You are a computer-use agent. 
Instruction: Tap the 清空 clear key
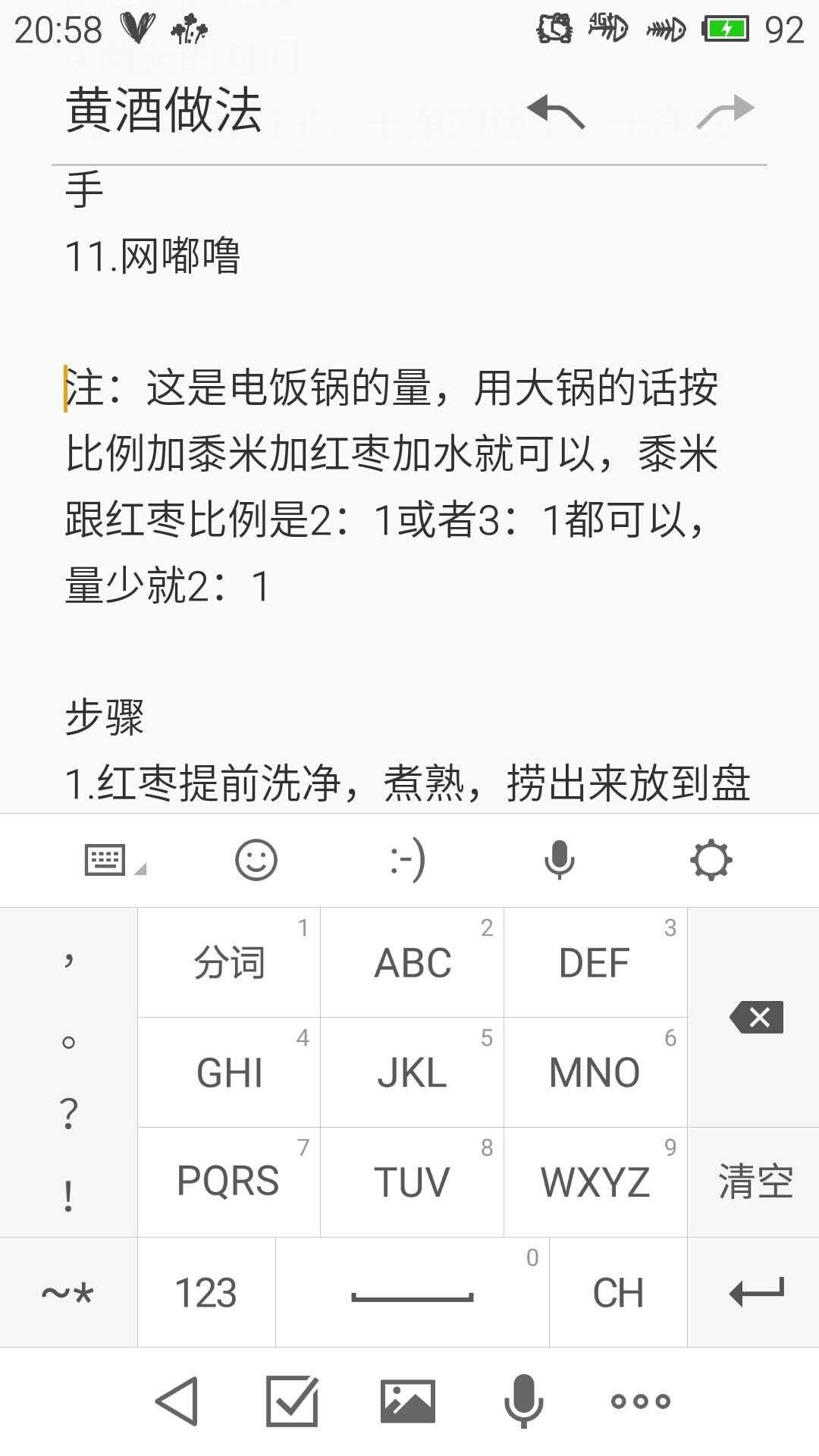pos(755,1181)
